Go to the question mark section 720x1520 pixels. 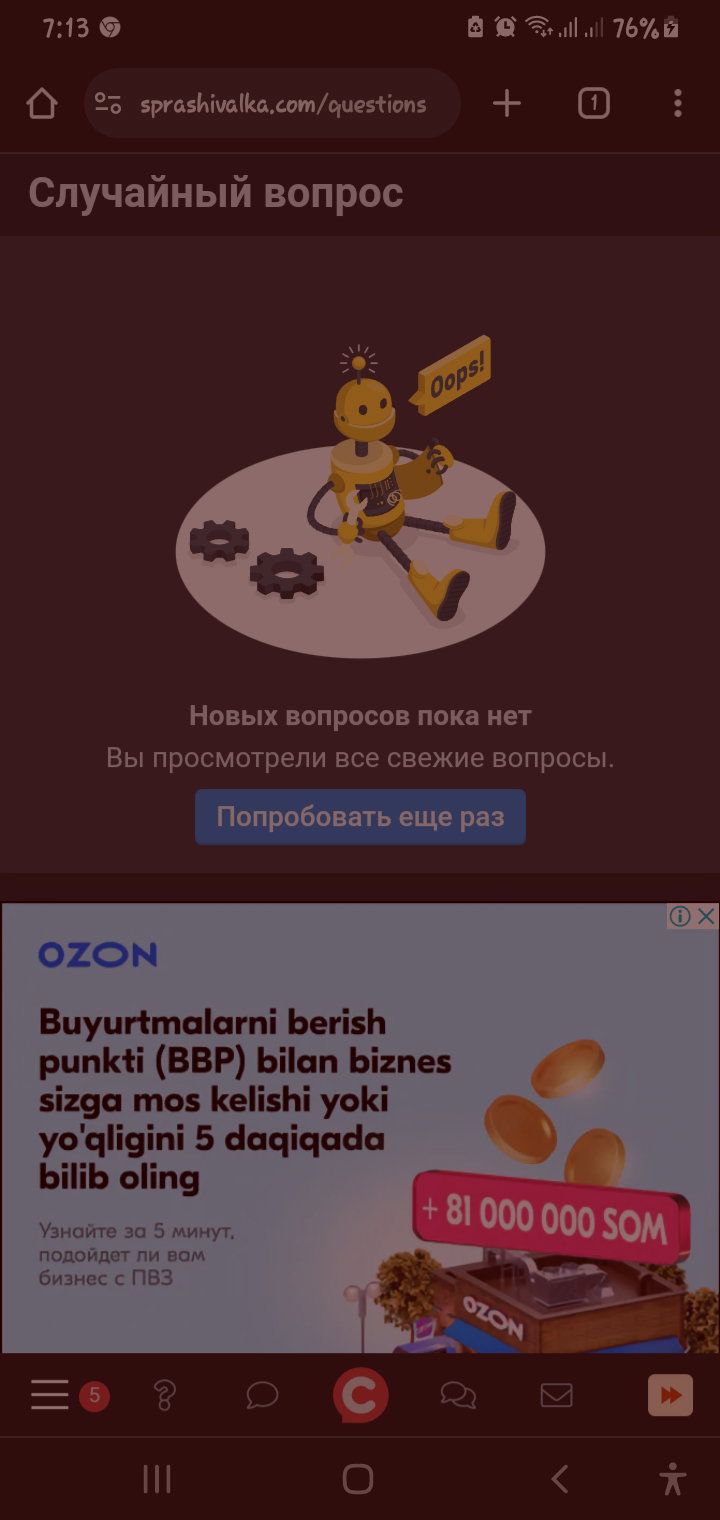click(x=165, y=1395)
